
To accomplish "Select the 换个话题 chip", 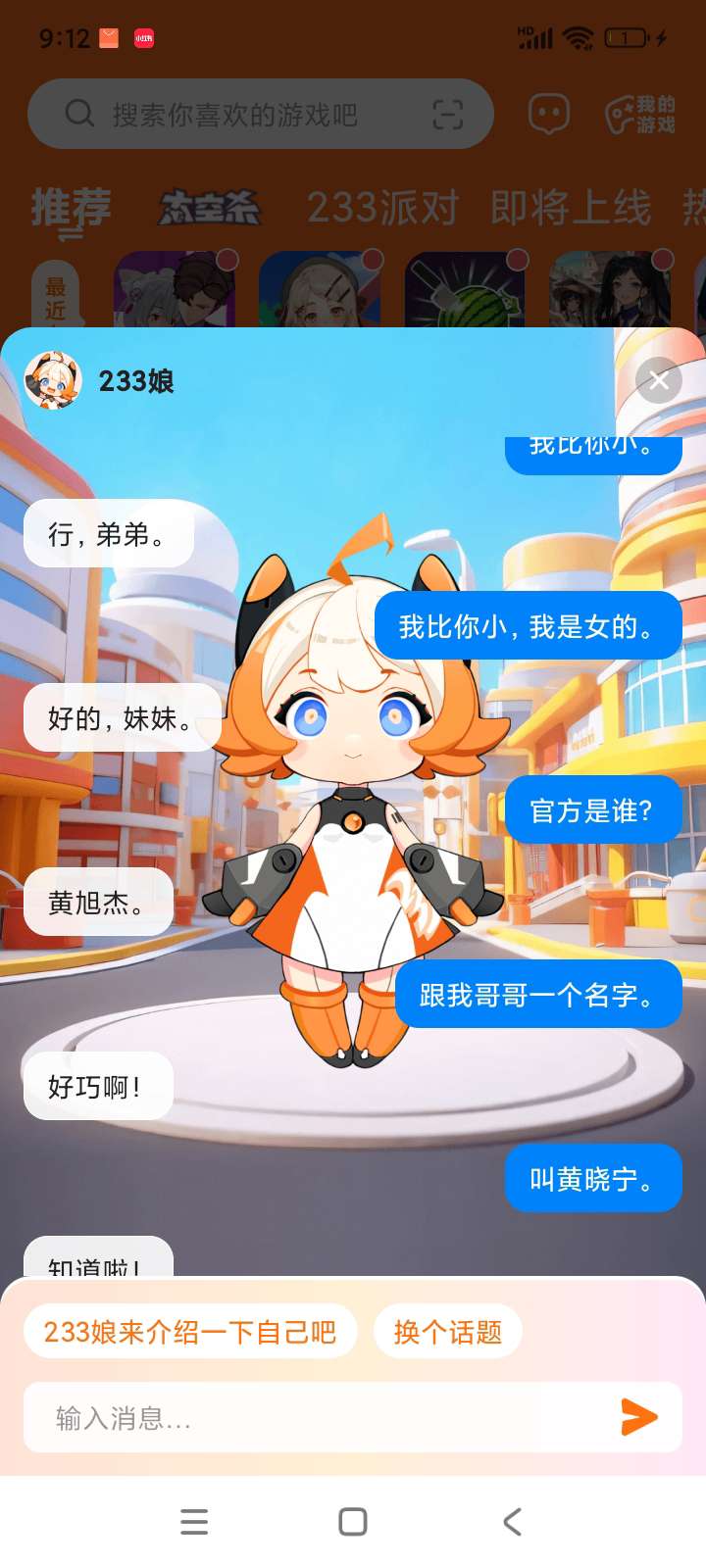I will pos(448,1332).
